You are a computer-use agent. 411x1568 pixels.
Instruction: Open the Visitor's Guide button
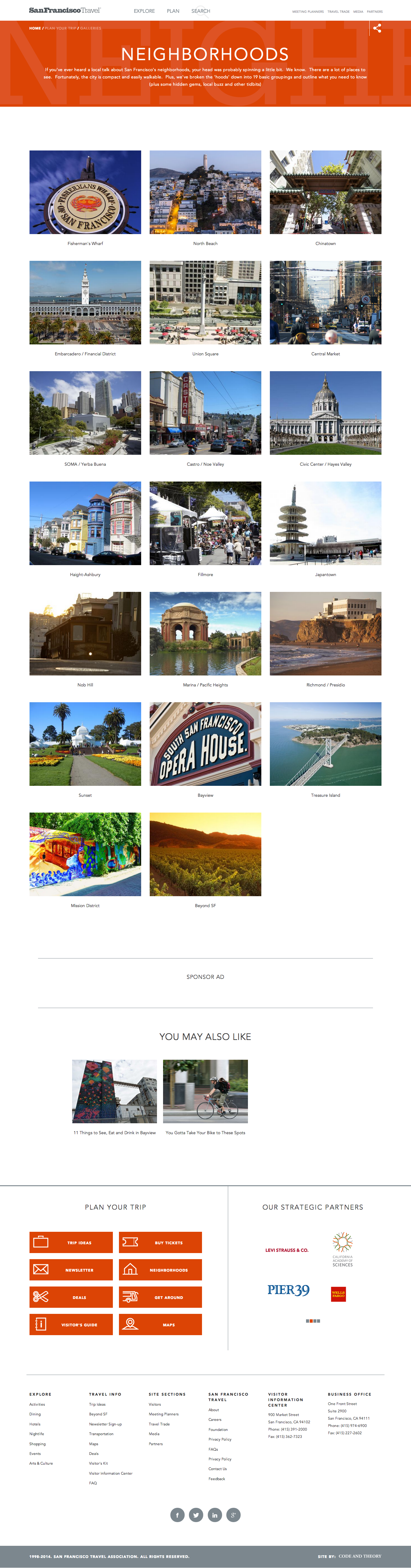[71, 1325]
